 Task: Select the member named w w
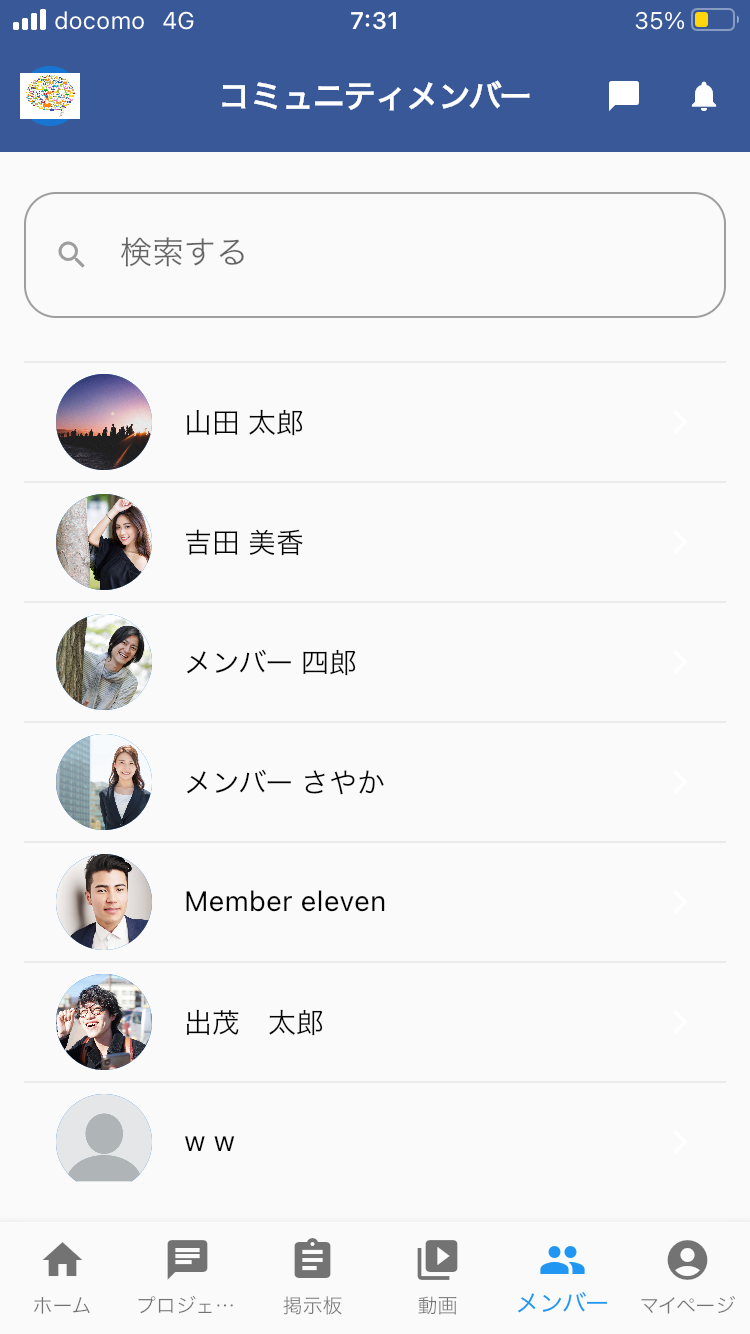click(x=375, y=1142)
